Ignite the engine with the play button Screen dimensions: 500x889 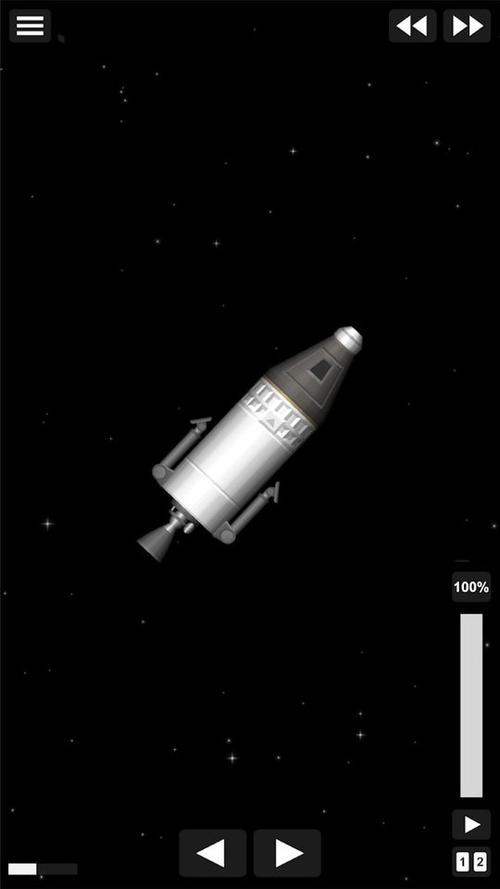(471, 824)
